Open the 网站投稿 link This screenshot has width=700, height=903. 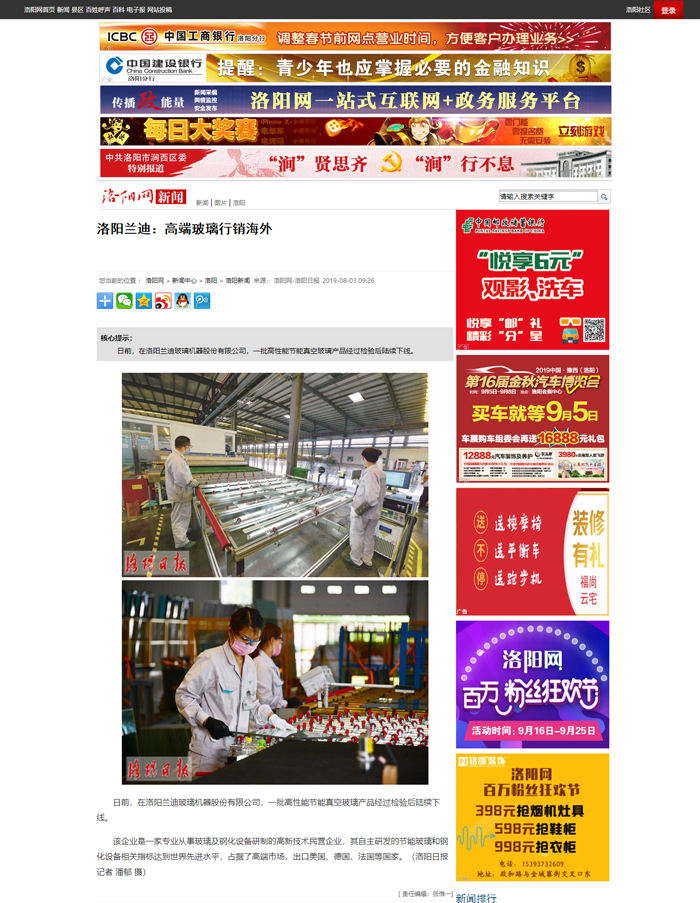click(159, 10)
